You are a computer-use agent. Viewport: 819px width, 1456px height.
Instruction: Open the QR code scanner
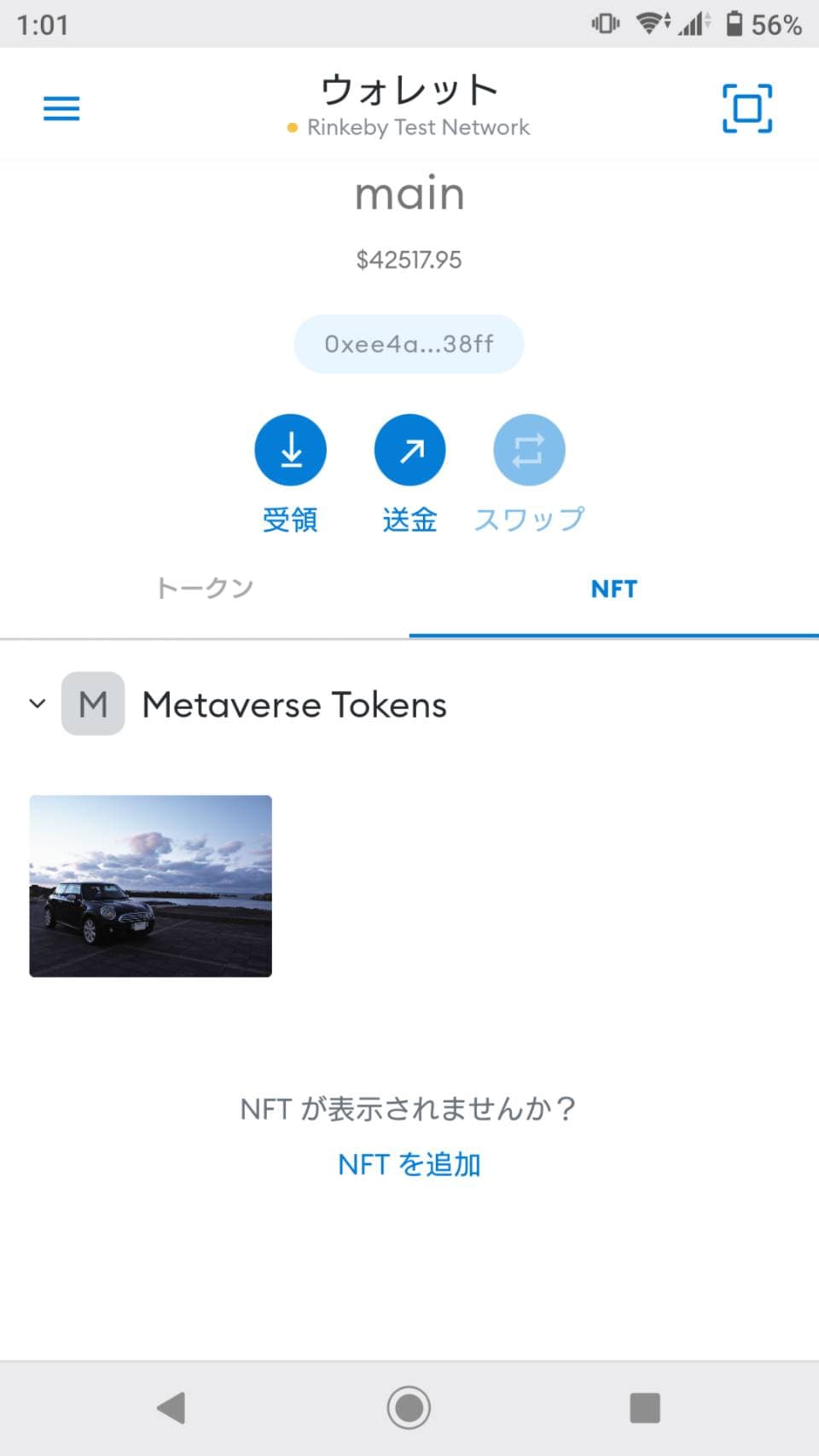747,108
